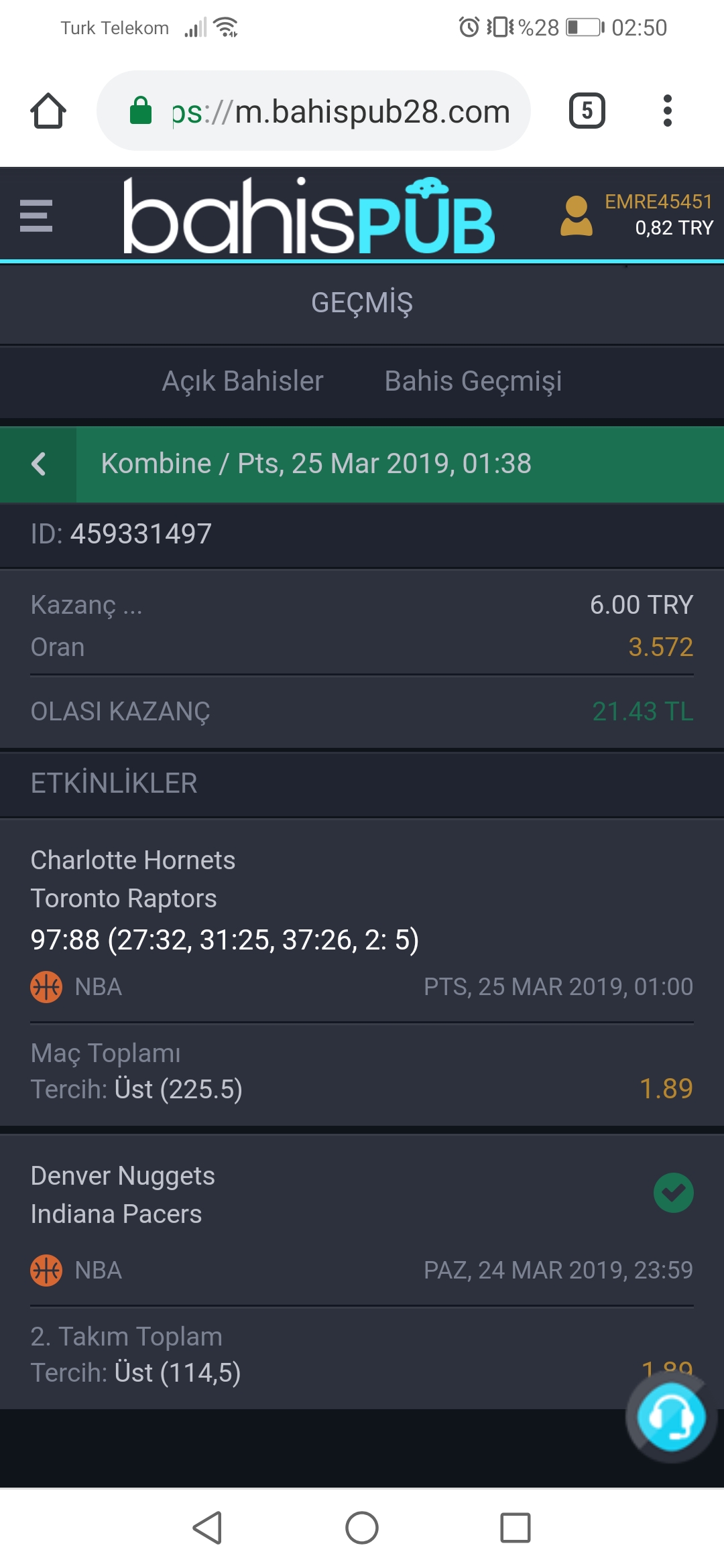724x1568 pixels.
Task: Tap the system back button
Action: (207, 1528)
